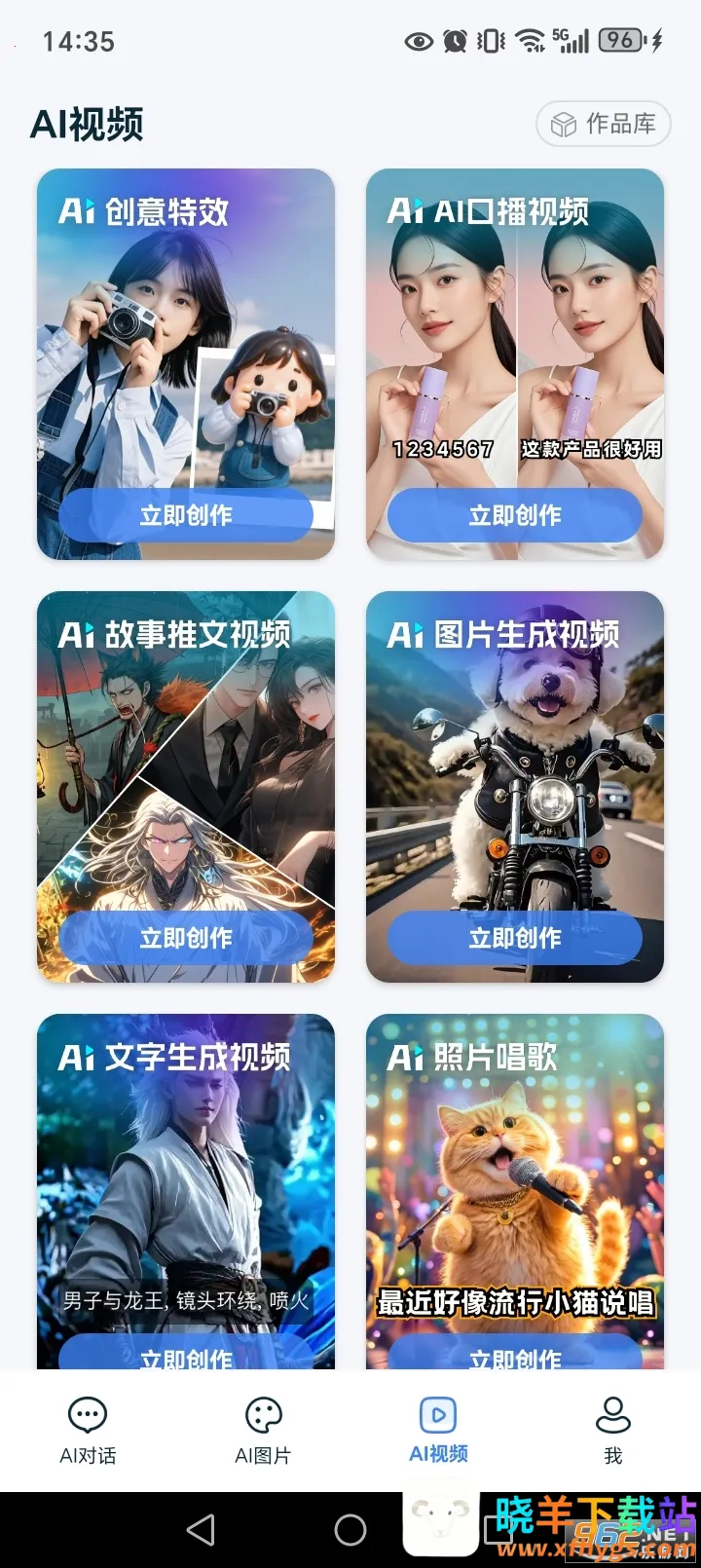Go back with the system back button

coord(201,1530)
